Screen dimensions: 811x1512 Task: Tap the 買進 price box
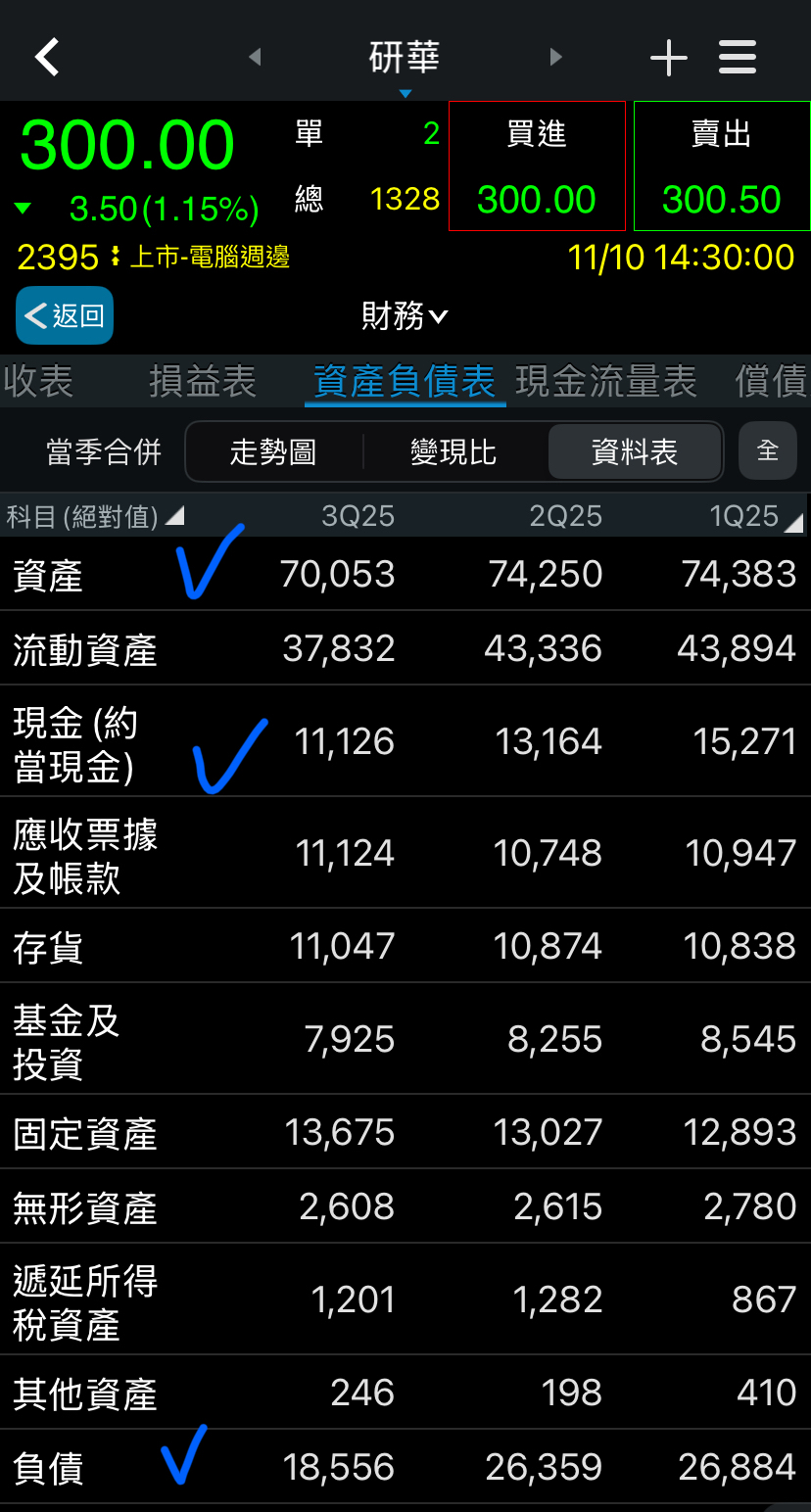pyautogui.click(x=537, y=166)
